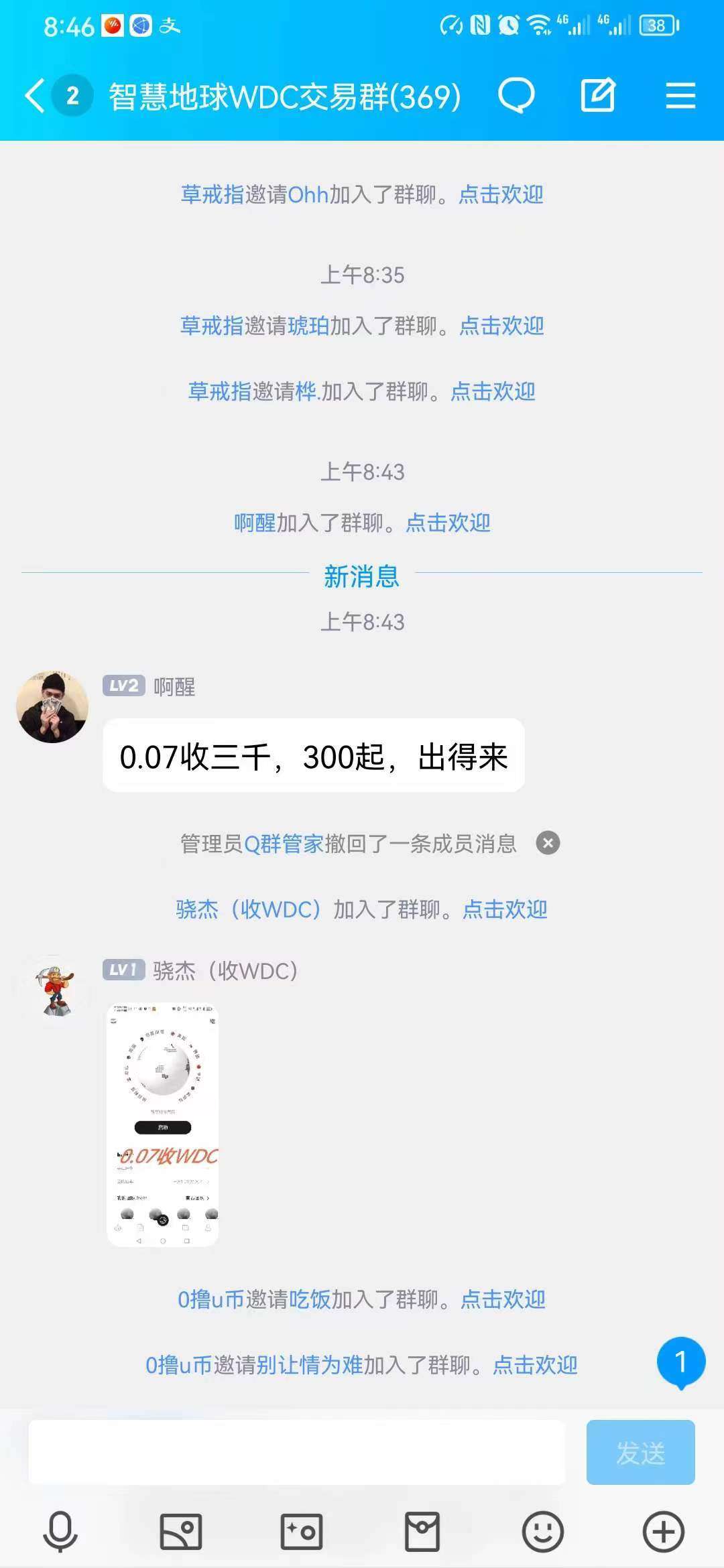Viewport: 724px width, 1568px height.
Task: Dismiss the Q群管家 recalled message notice
Action: pyautogui.click(x=548, y=843)
